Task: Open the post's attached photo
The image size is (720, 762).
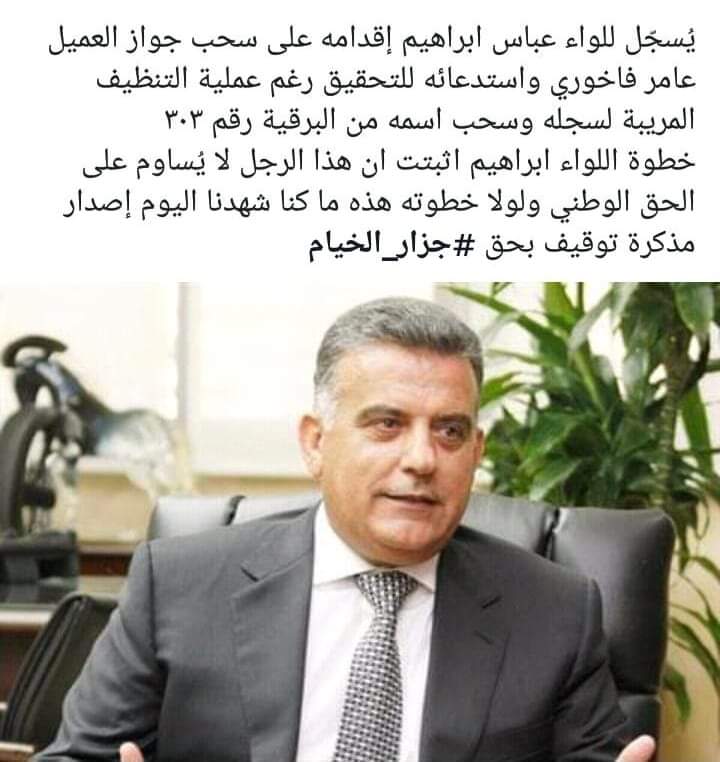Action: click(x=360, y=522)
